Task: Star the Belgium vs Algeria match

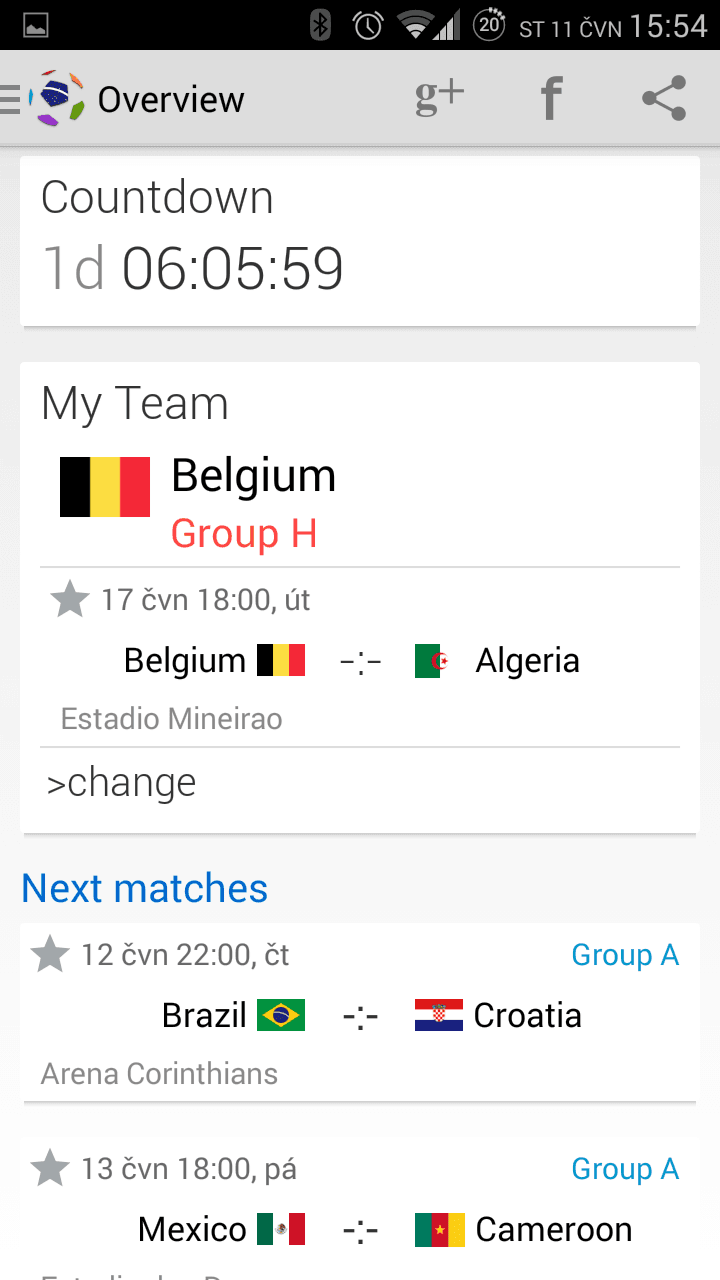Action: click(70, 600)
